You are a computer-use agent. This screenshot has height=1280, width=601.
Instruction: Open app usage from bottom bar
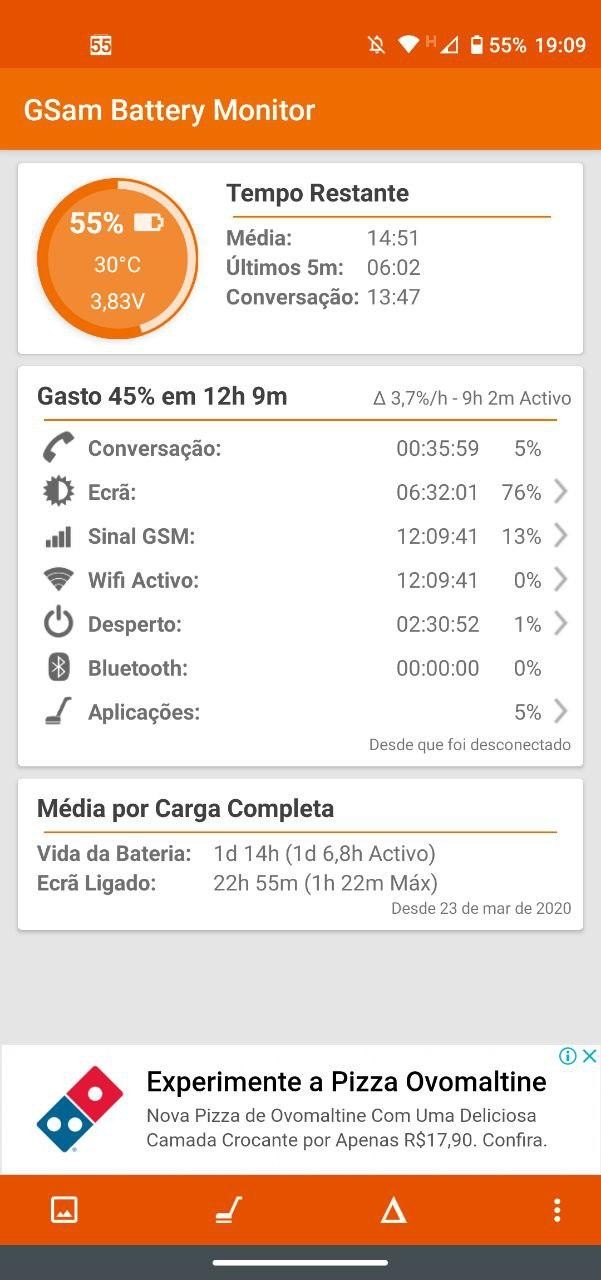pos(229,1210)
